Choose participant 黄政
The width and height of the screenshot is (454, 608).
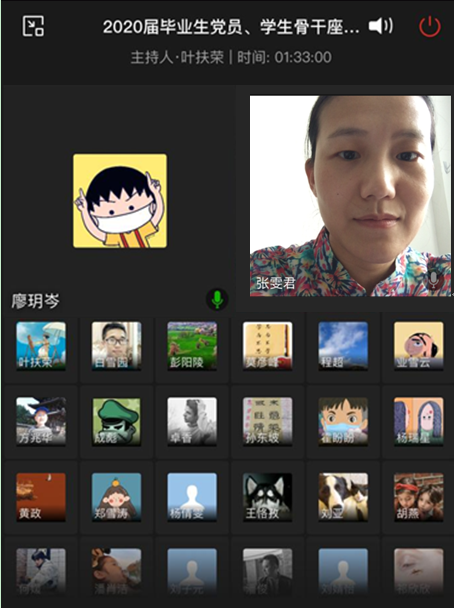[x=41, y=497]
